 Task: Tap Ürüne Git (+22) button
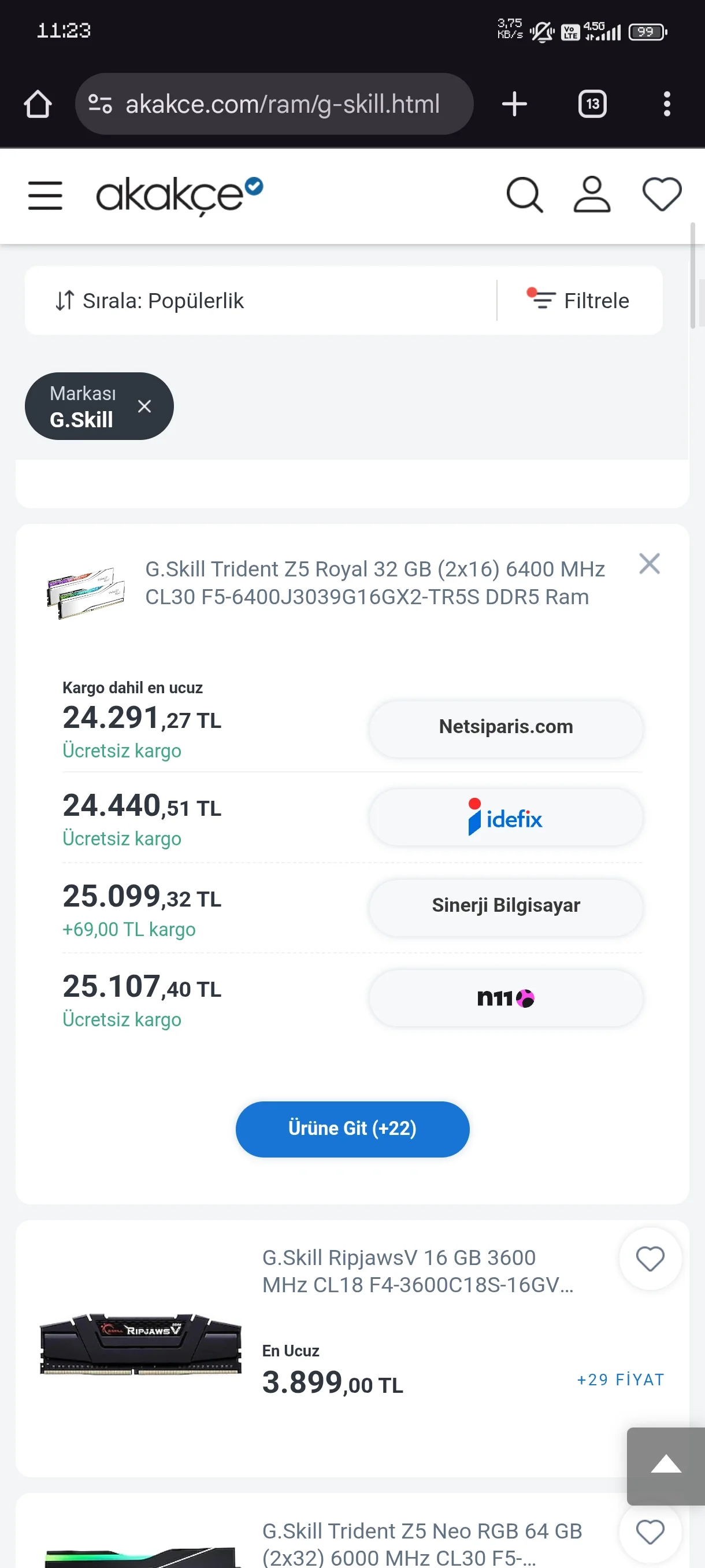pos(352,1129)
